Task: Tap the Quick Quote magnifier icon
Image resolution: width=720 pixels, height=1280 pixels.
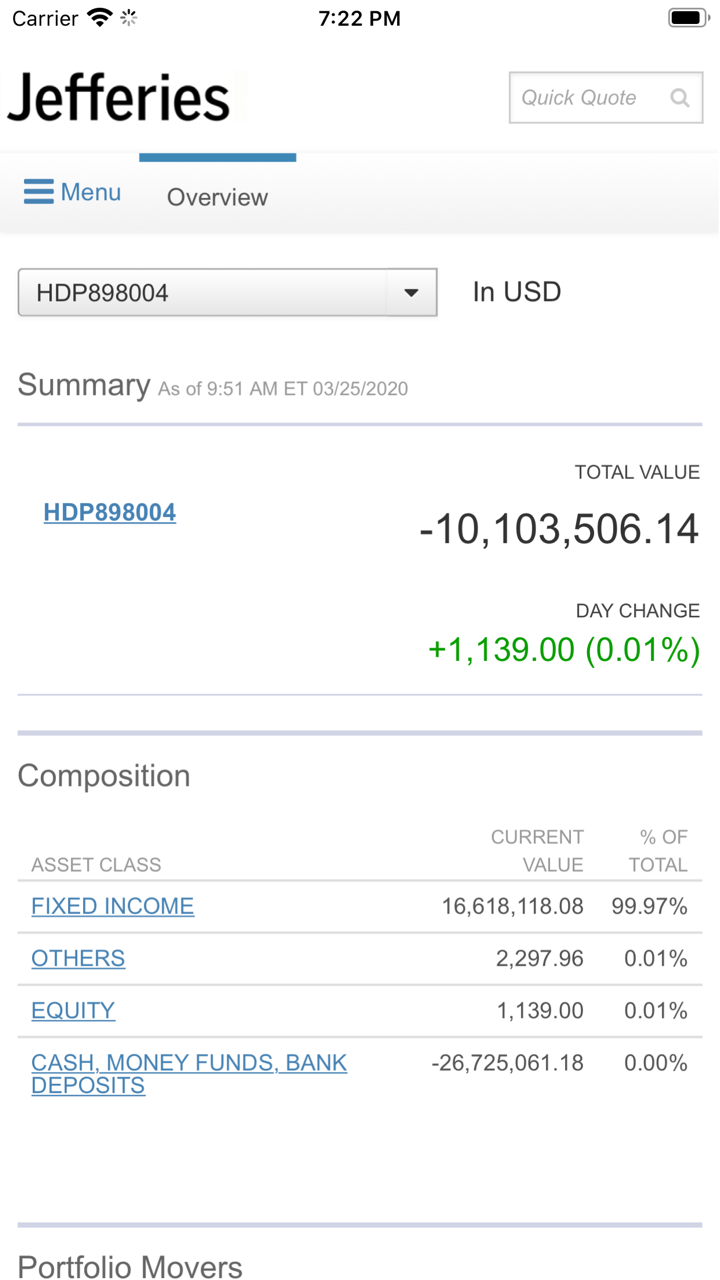Action: pos(680,98)
